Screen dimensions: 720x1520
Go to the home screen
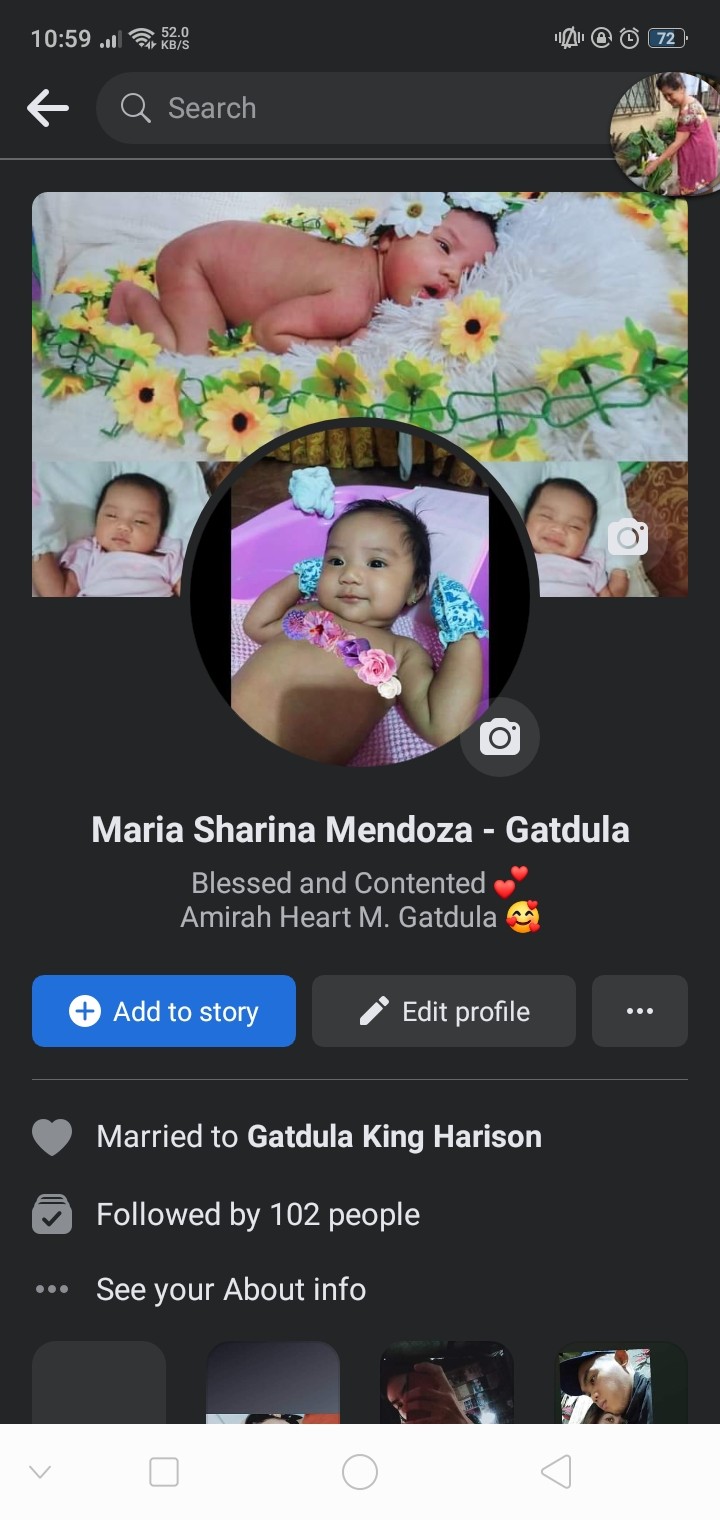360,1472
